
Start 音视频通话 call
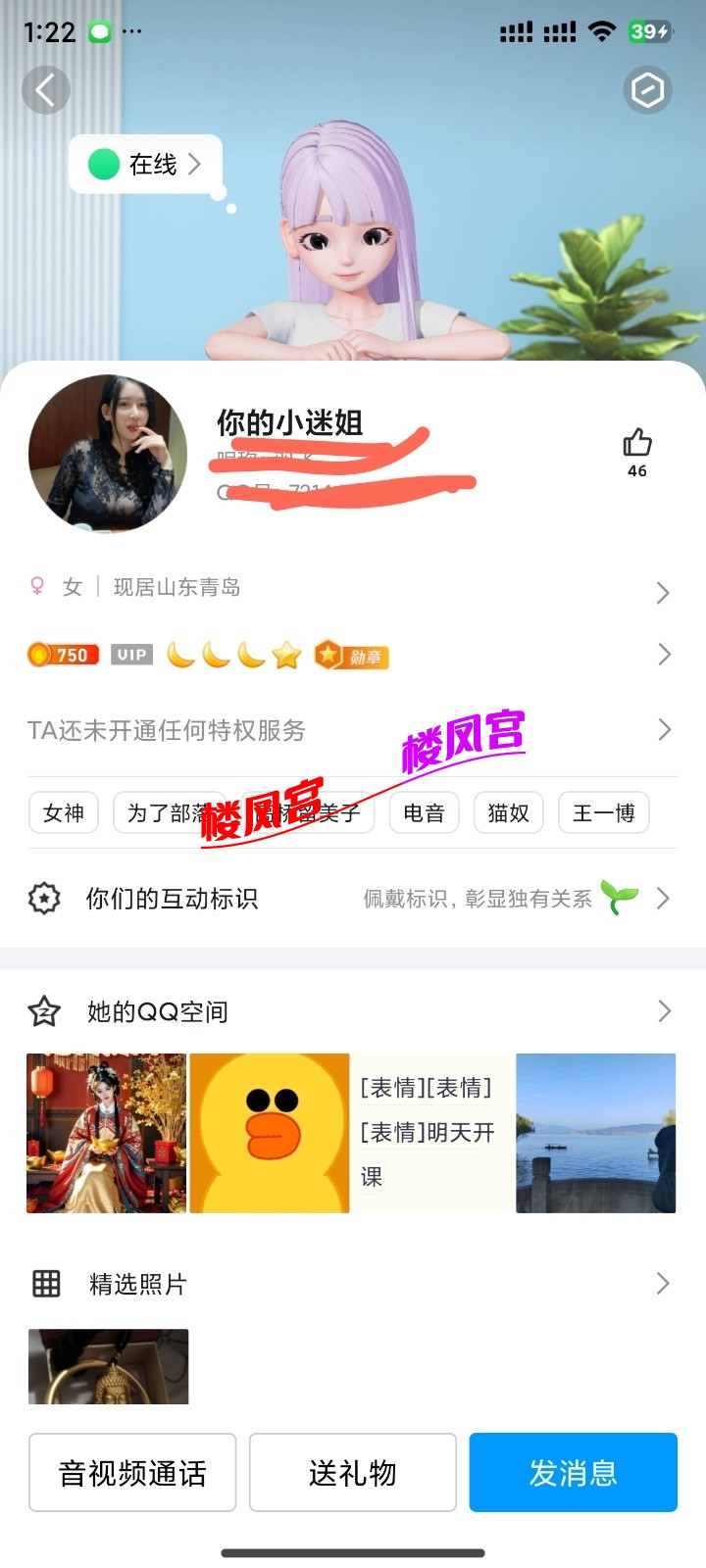point(132,1472)
